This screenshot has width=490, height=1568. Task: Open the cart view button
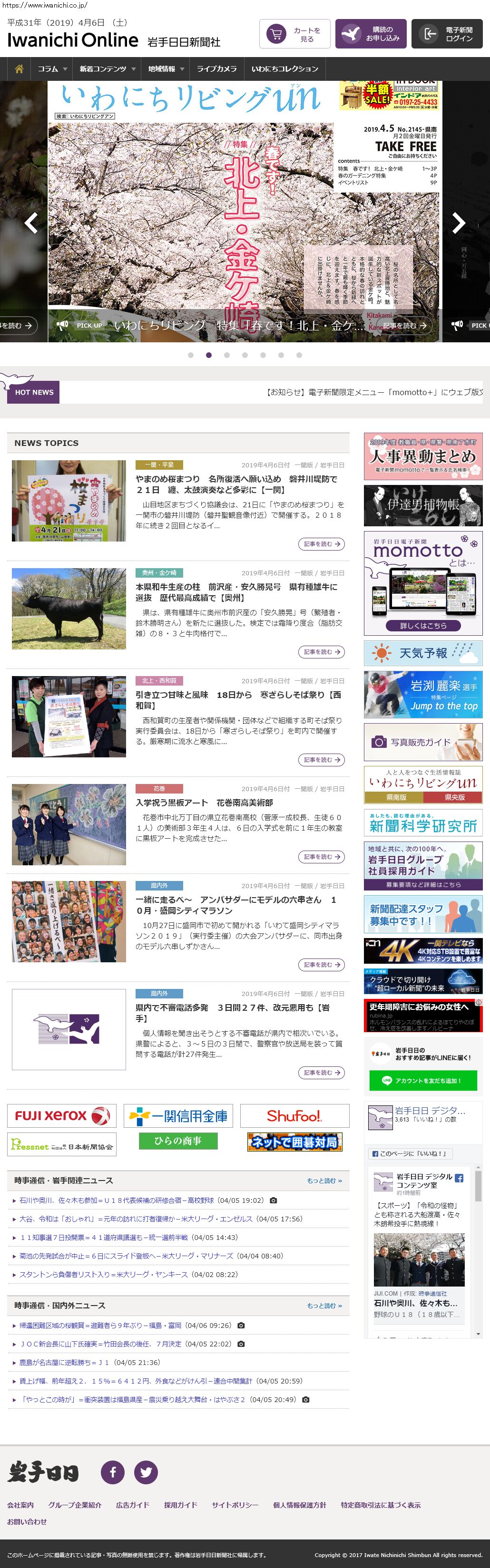(x=294, y=34)
